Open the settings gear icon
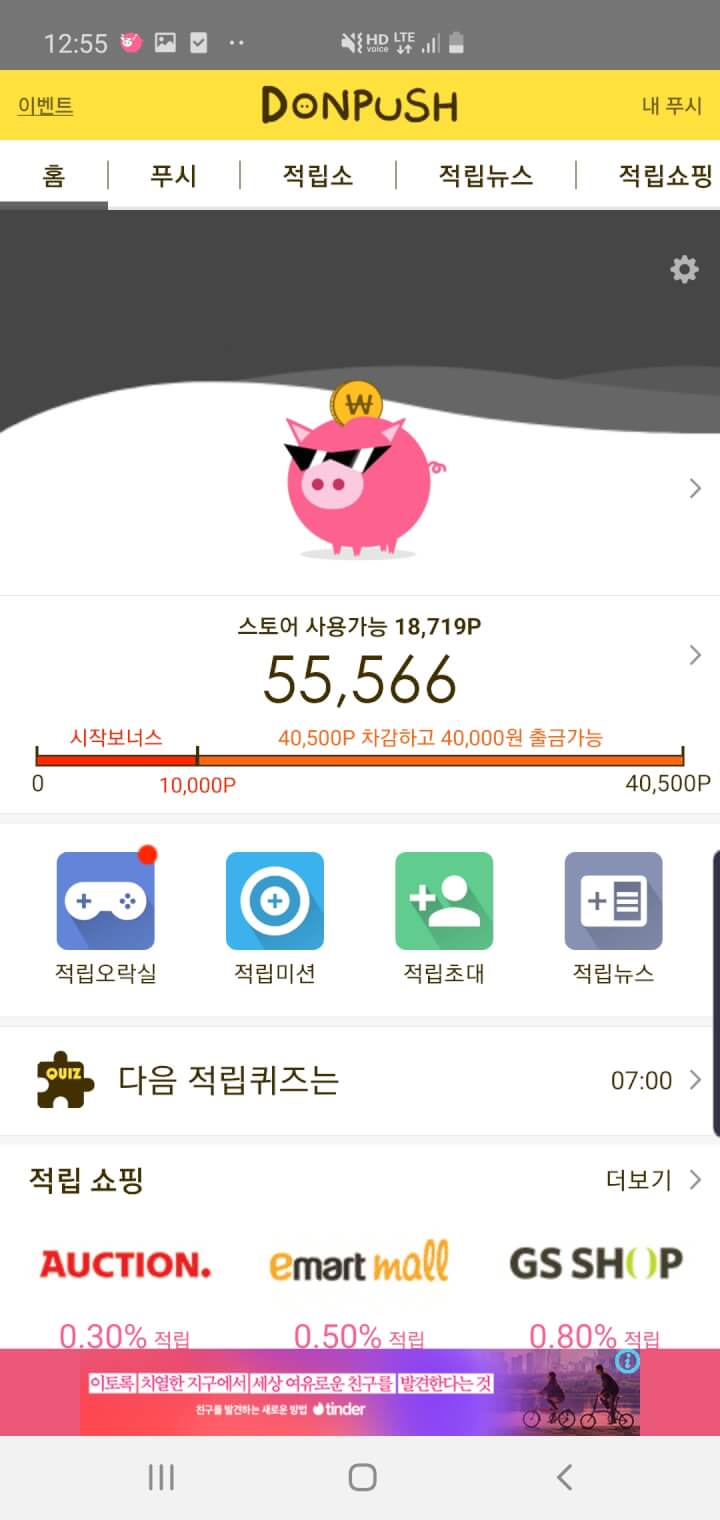The width and height of the screenshot is (720, 1520). (x=684, y=269)
